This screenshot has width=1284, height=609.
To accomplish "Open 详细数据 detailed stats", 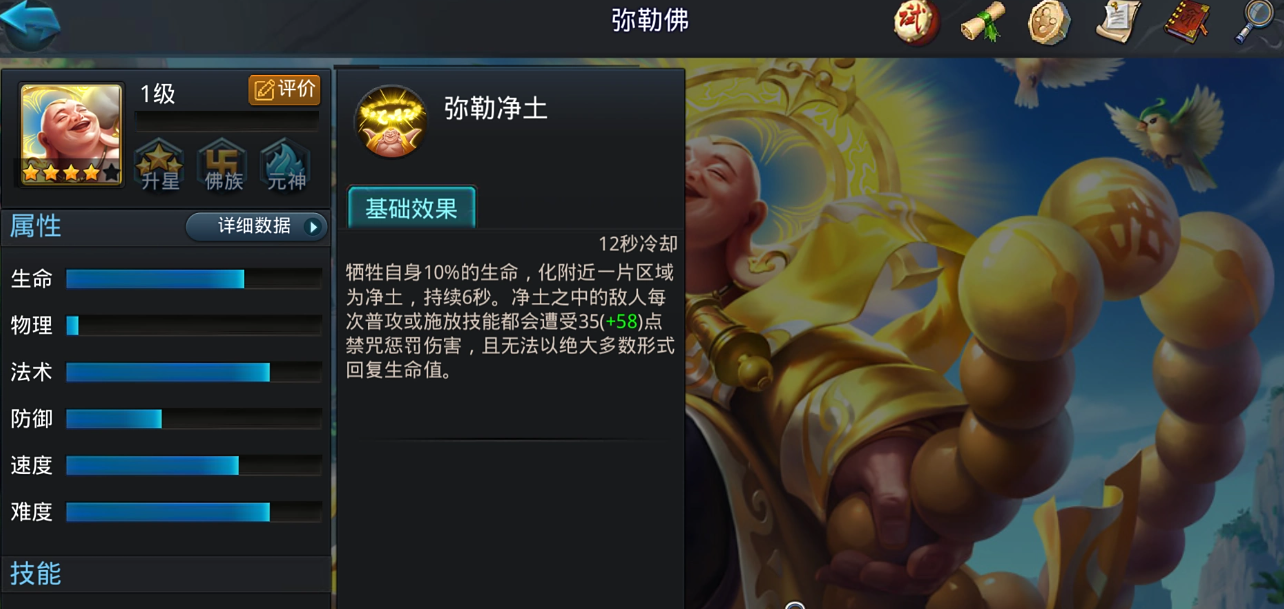I will pos(257,227).
